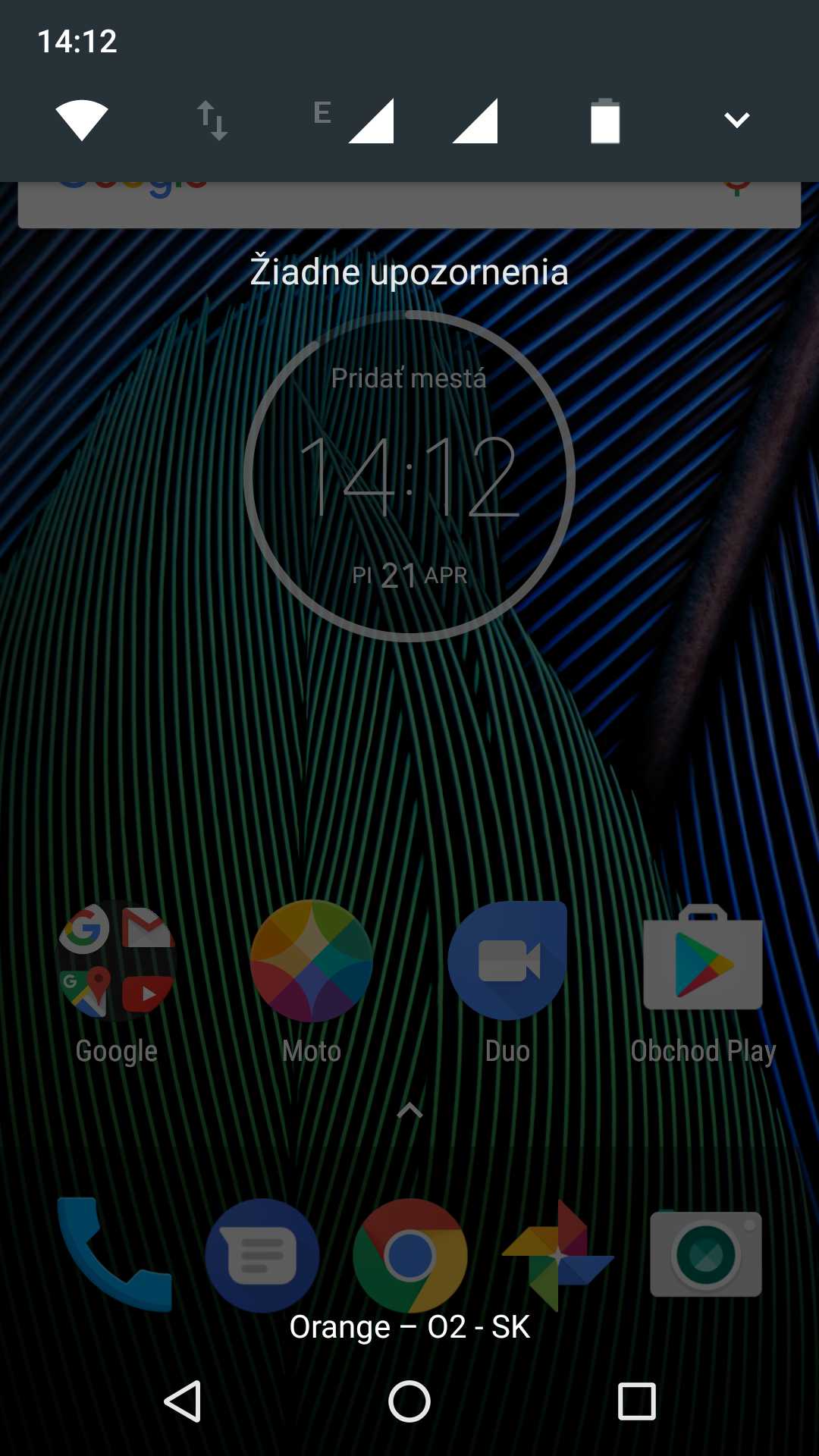Open the recent apps overview
Image resolution: width=819 pixels, height=1456 pixels.
pyautogui.click(x=637, y=1401)
